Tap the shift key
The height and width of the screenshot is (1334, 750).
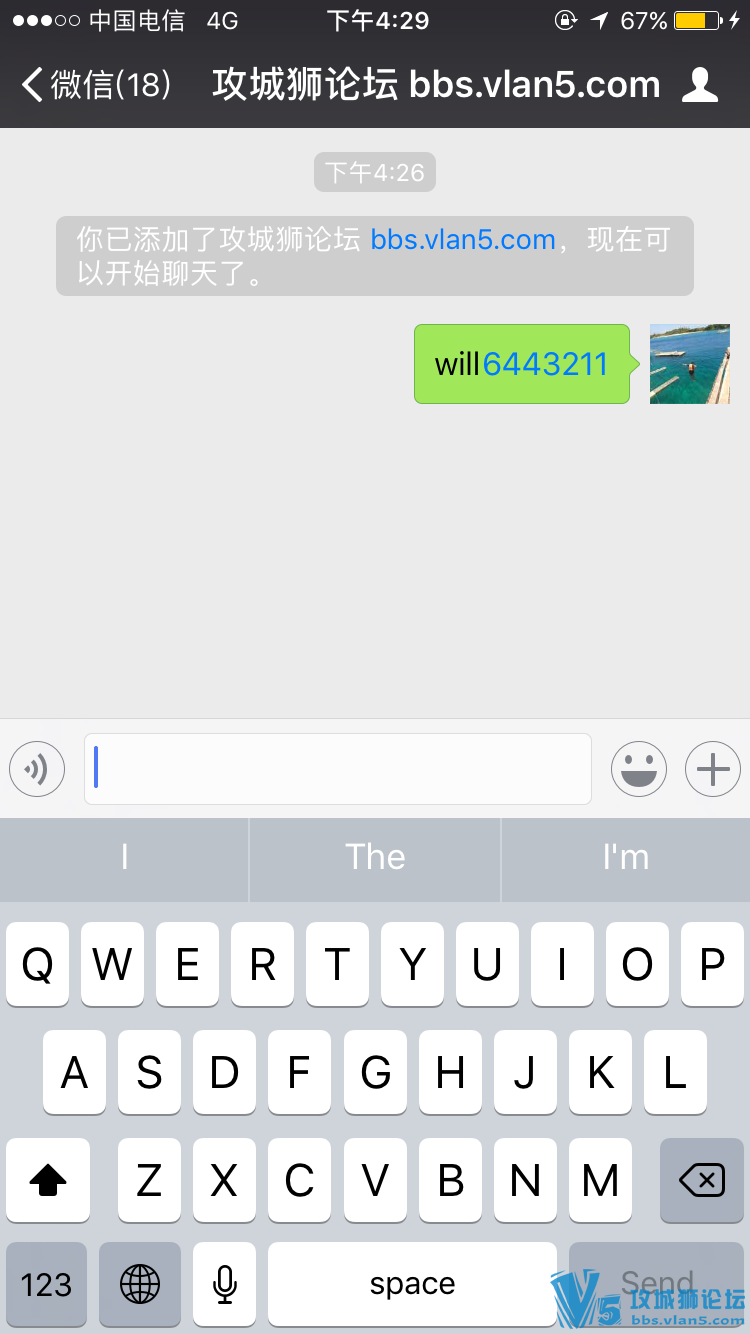pyautogui.click(x=47, y=1181)
